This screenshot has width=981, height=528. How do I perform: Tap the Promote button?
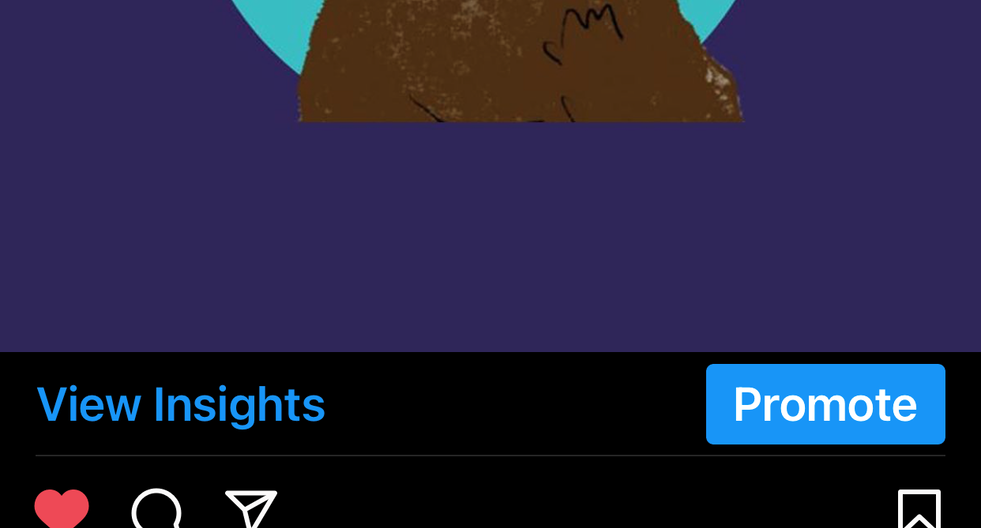pos(825,404)
